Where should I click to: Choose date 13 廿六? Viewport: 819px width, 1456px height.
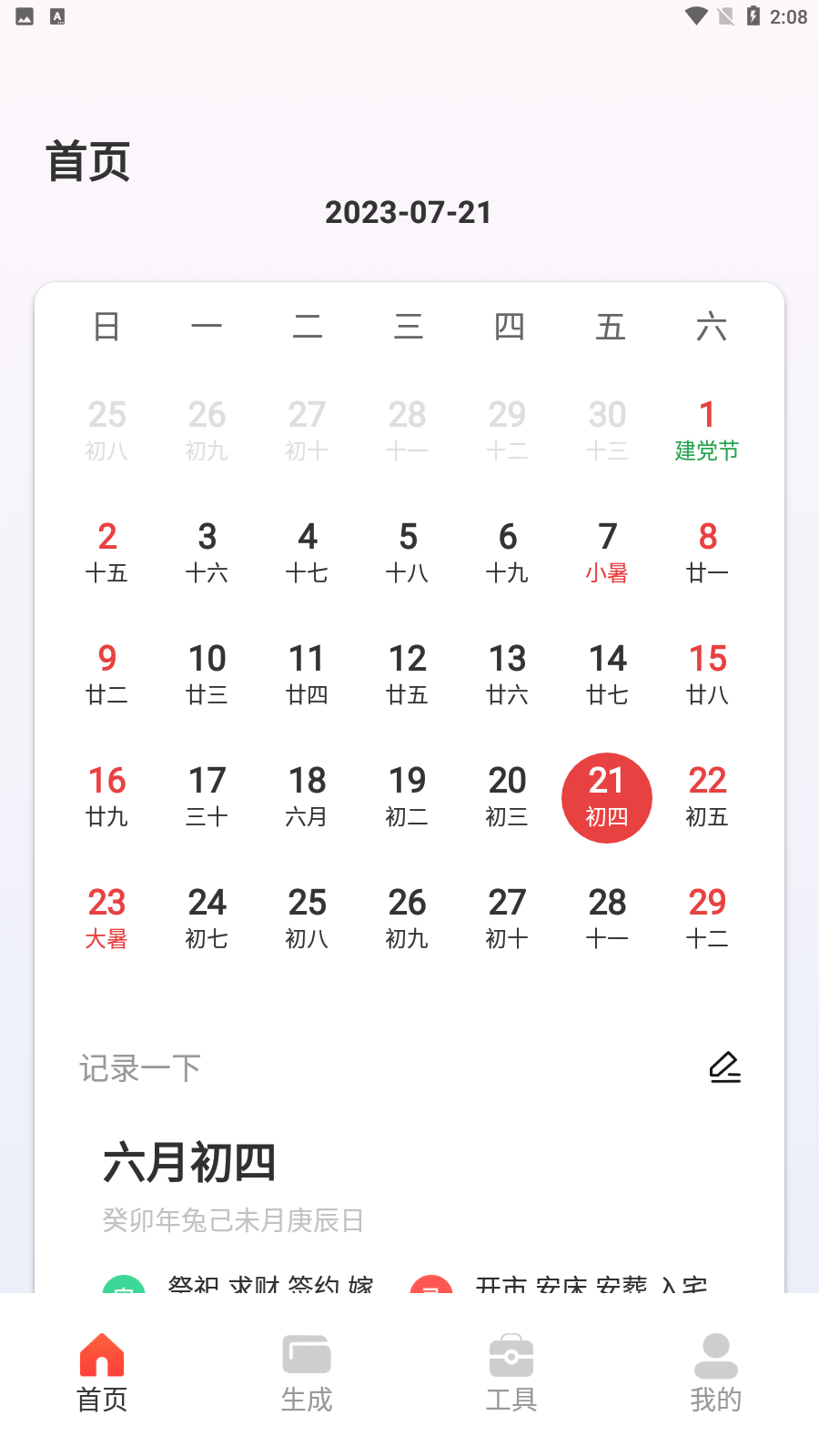tap(507, 674)
